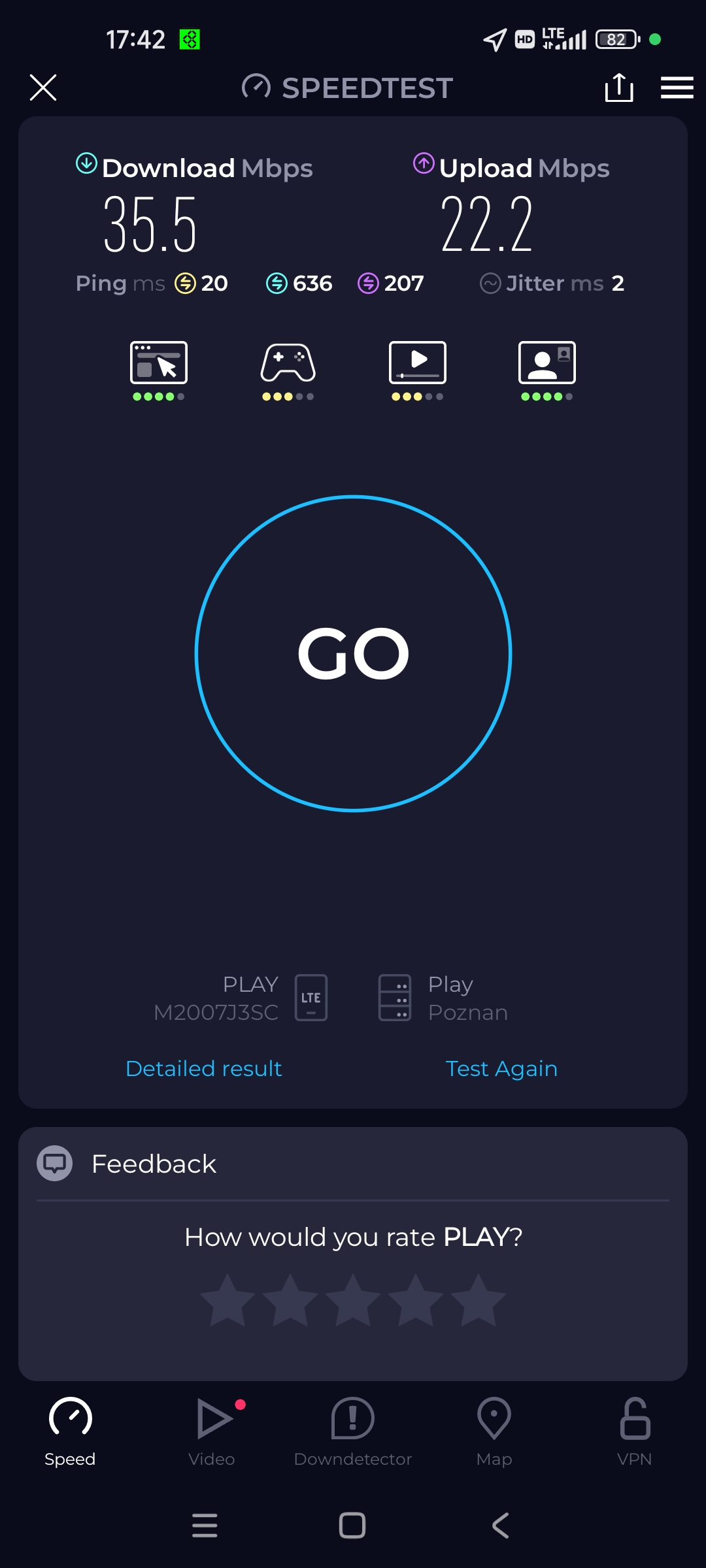Viewport: 706px width, 1568px height.
Task: Switch to the Video tab
Action: coord(212,1431)
